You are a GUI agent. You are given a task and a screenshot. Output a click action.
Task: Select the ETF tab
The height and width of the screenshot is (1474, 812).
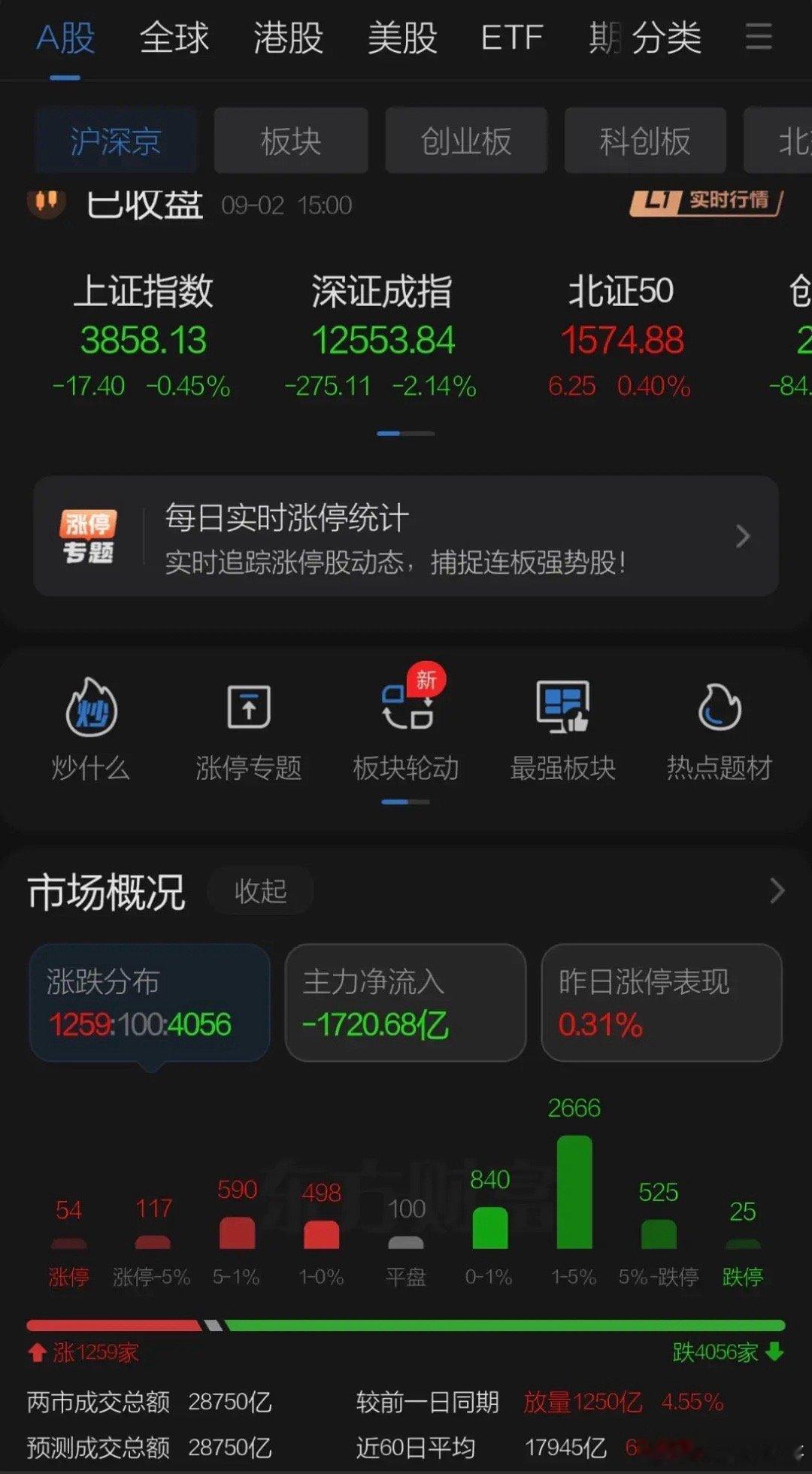(x=512, y=38)
